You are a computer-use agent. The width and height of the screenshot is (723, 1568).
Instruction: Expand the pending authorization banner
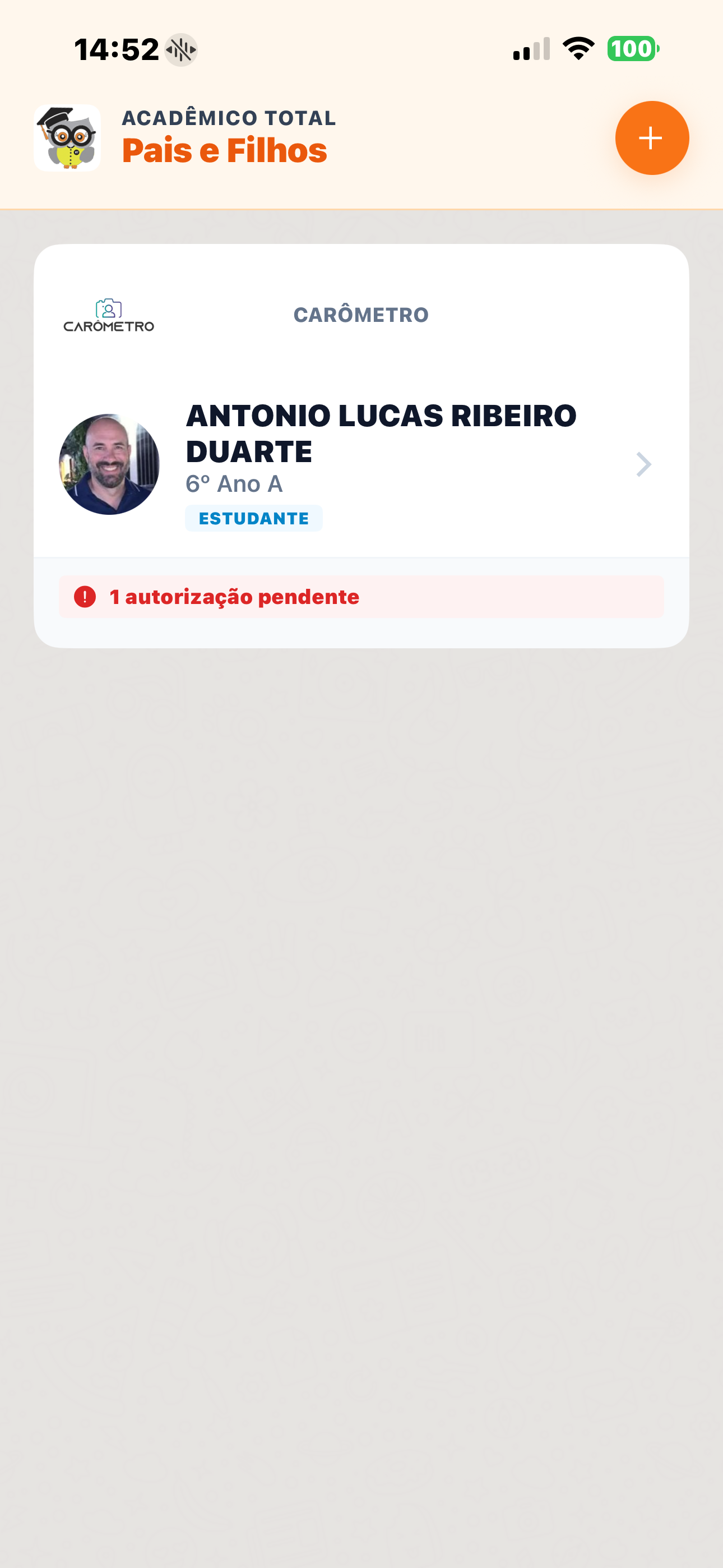tap(361, 597)
